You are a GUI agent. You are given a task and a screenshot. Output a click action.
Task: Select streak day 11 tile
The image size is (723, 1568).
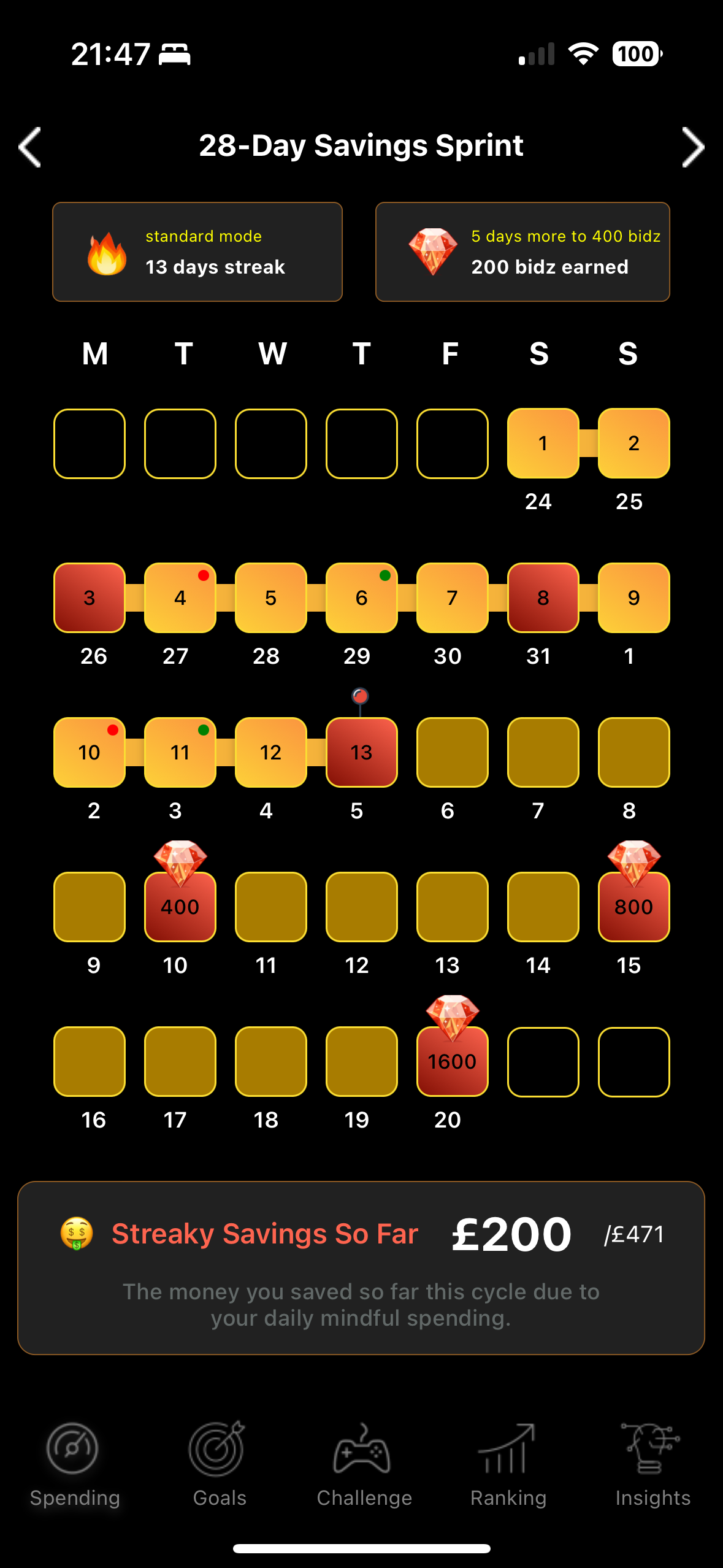(x=180, y=752)
